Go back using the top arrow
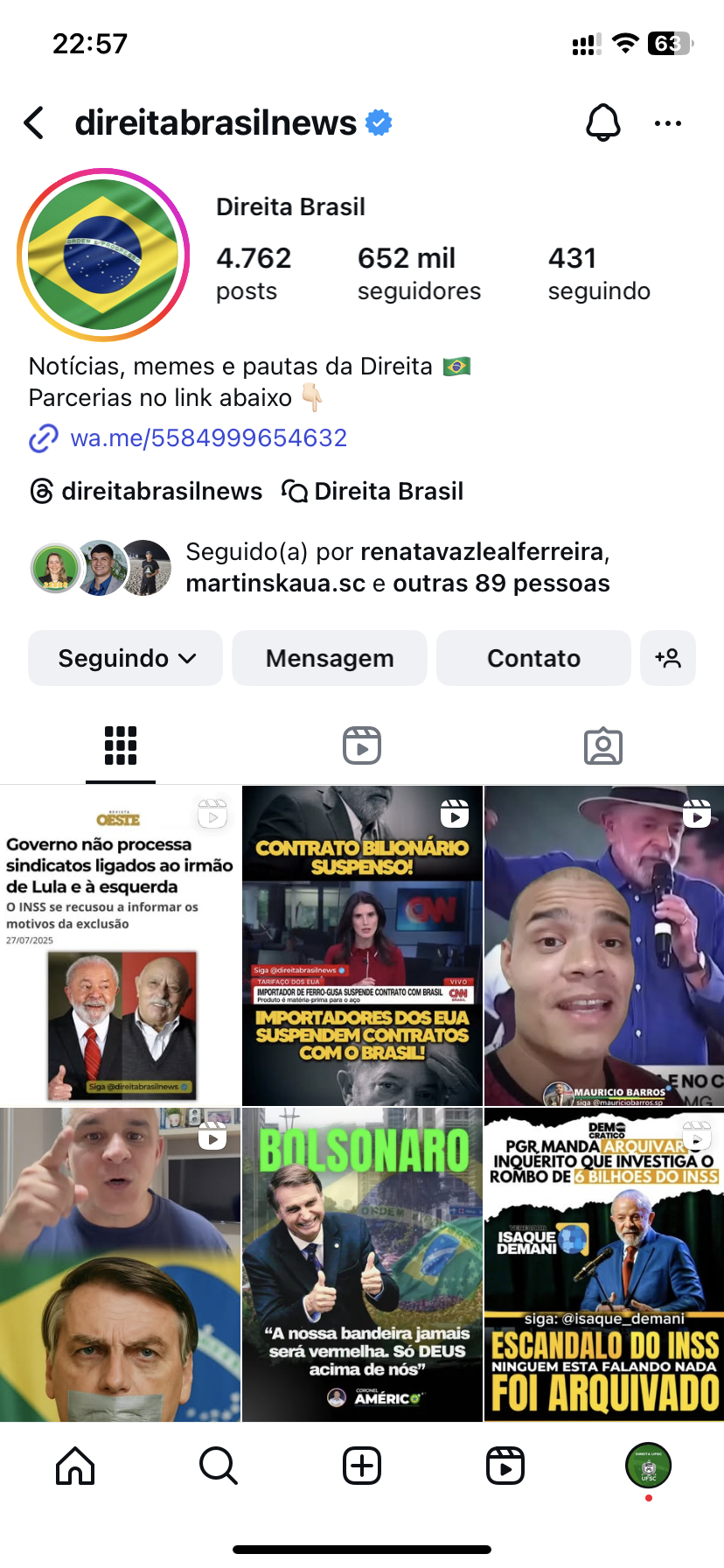 click(35, 123)
